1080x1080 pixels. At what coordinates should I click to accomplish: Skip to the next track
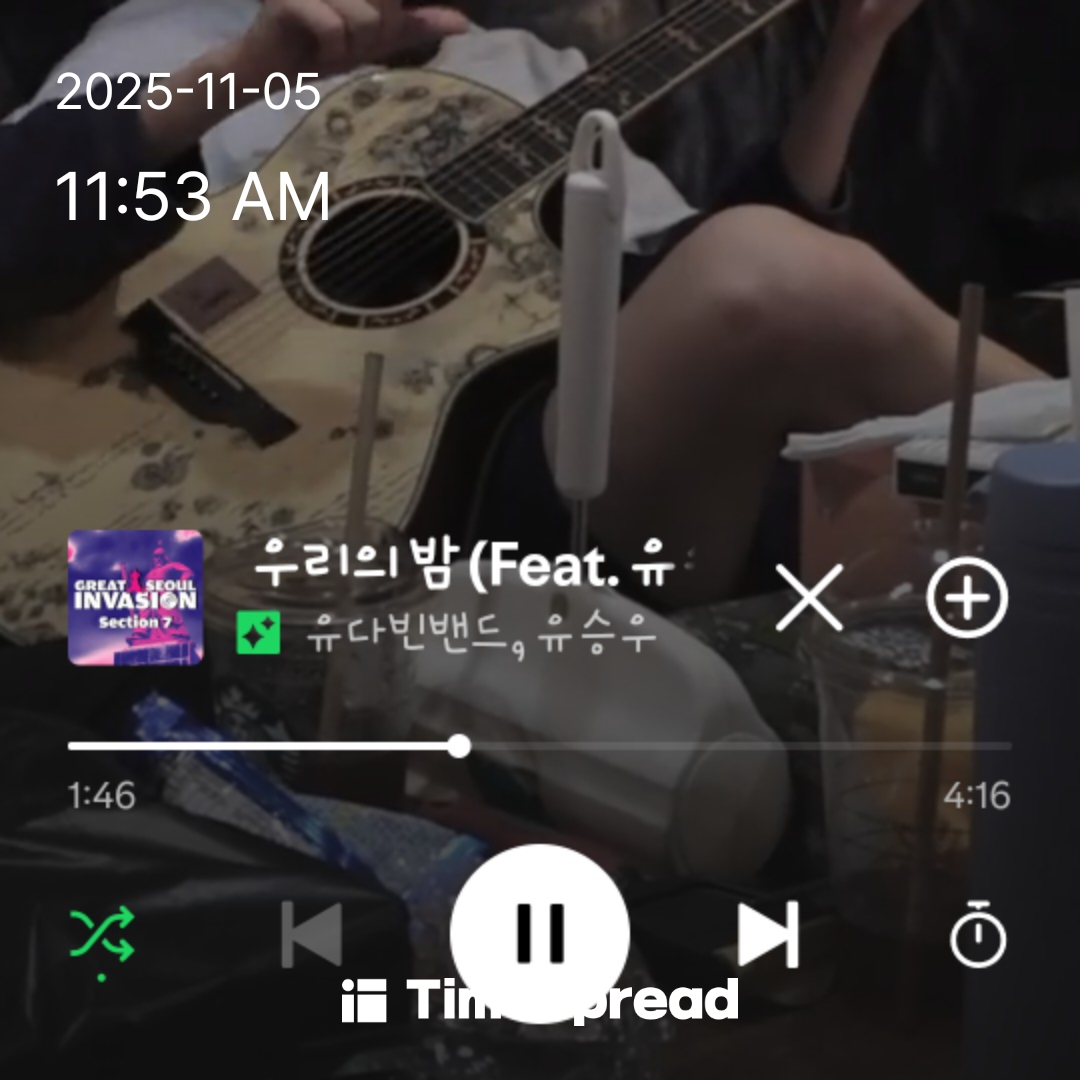pos(769,935)
